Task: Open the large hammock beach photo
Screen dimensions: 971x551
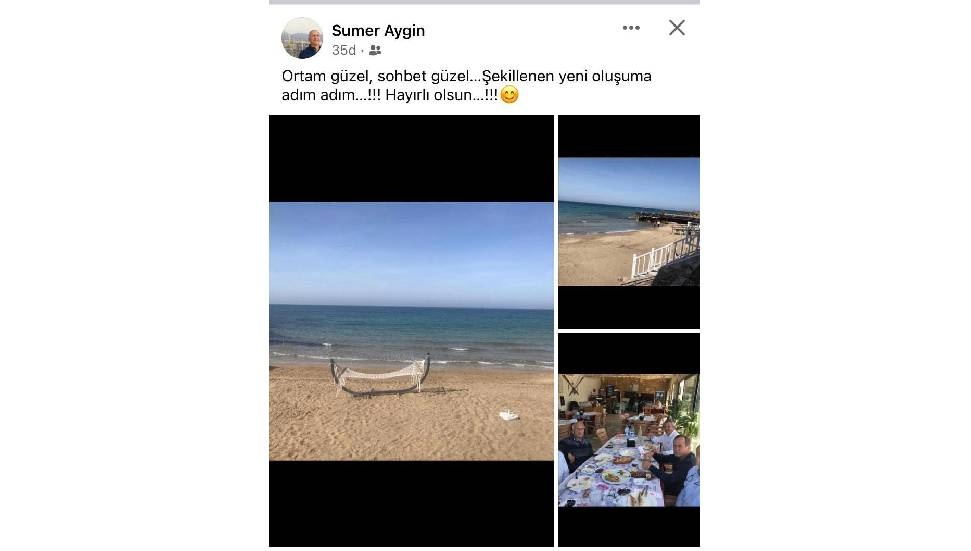Action: tap(411, 331)
